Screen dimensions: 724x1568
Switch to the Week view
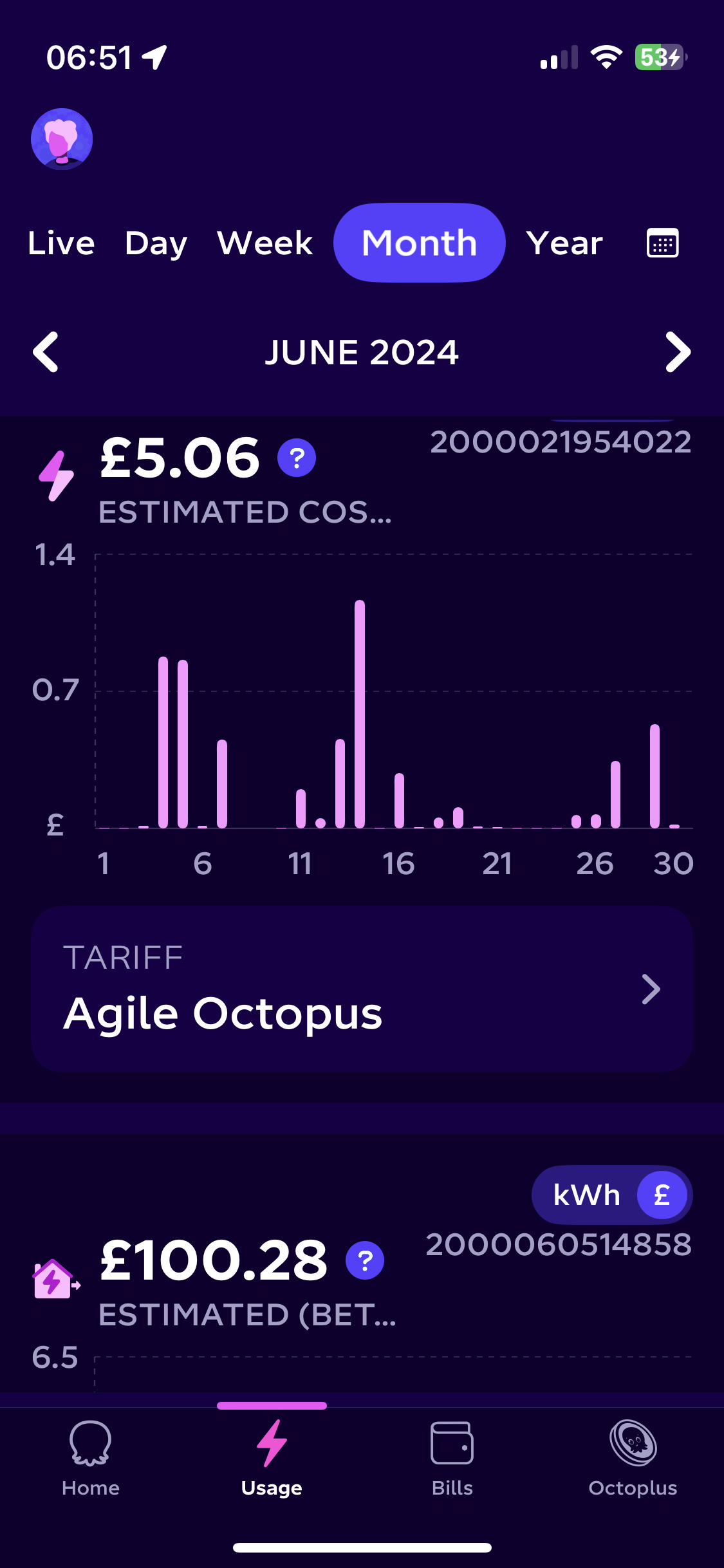click(x=265, y=243)
